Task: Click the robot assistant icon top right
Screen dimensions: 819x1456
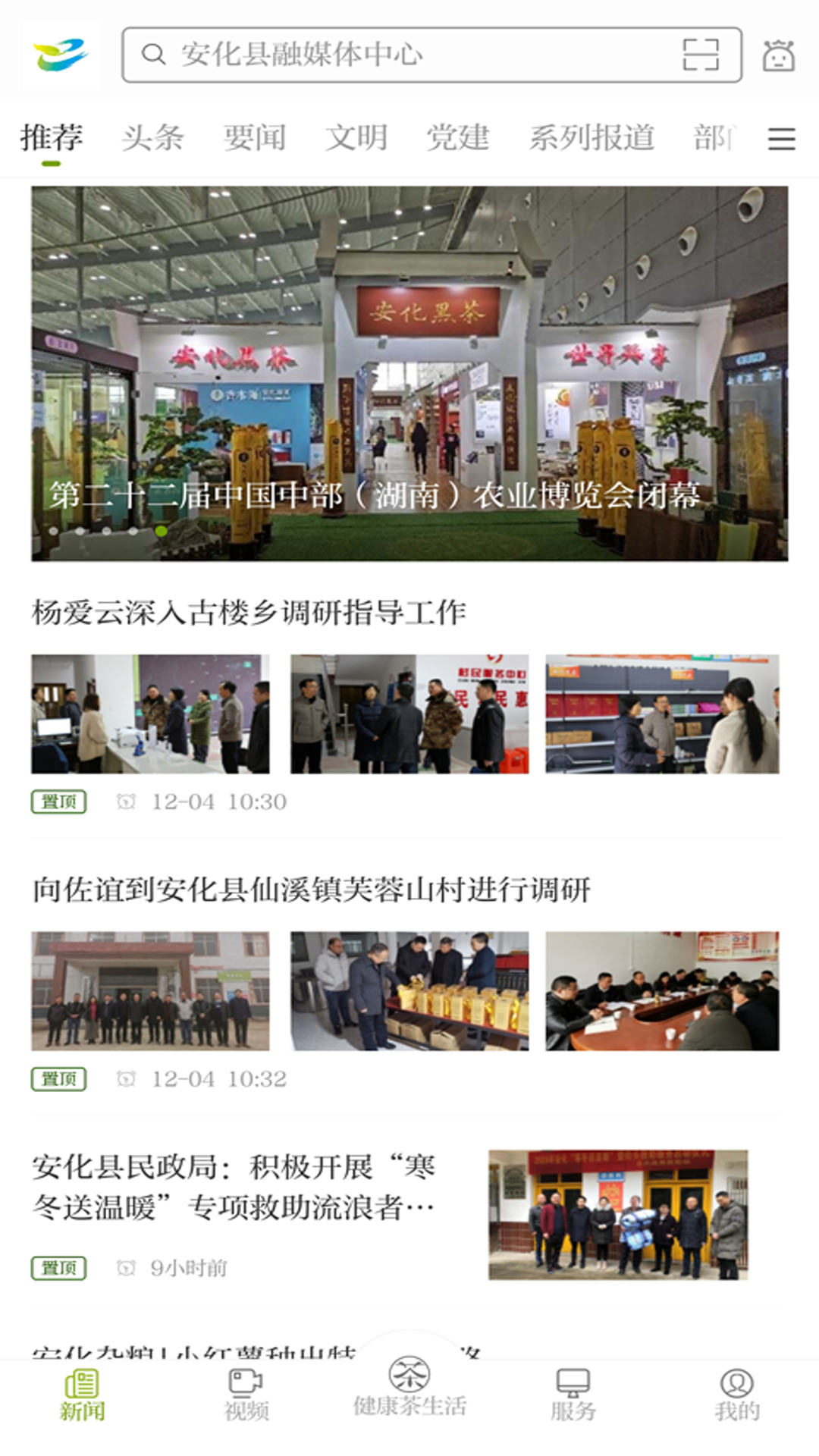Action: [x=780, y=54]
